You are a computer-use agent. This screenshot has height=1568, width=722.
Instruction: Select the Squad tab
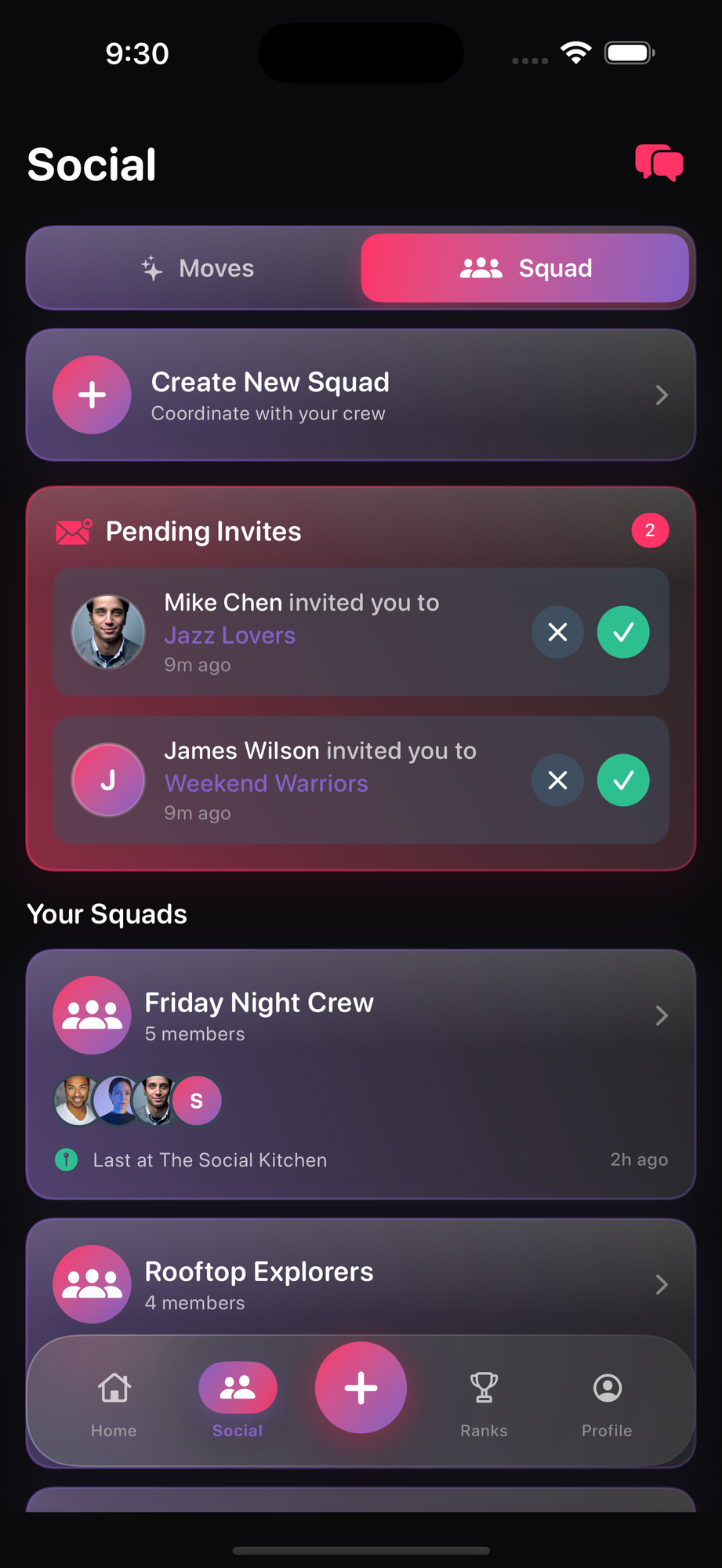[x=525, y=268]
